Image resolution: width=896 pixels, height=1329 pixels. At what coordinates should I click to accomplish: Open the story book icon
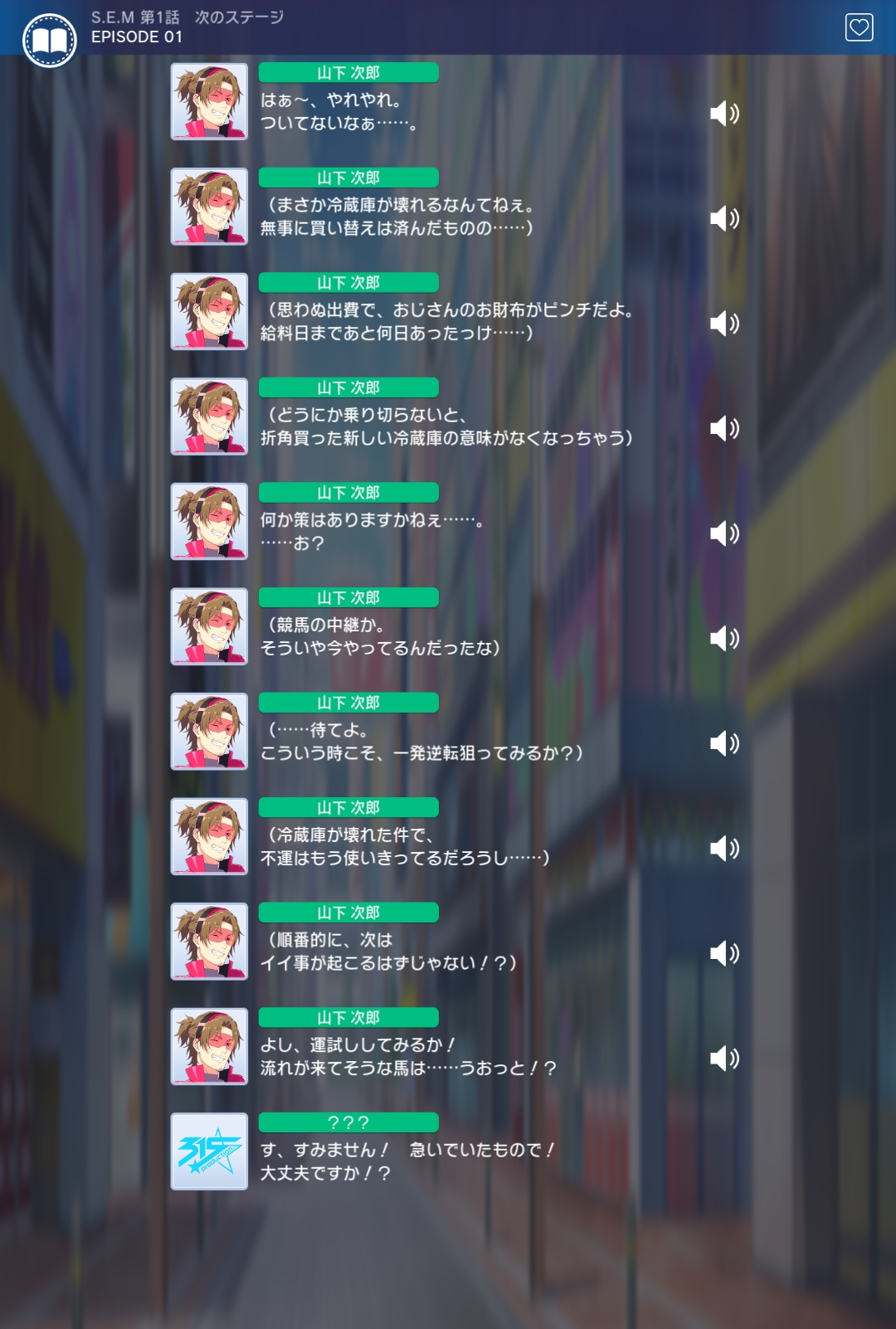click(50, 40)
